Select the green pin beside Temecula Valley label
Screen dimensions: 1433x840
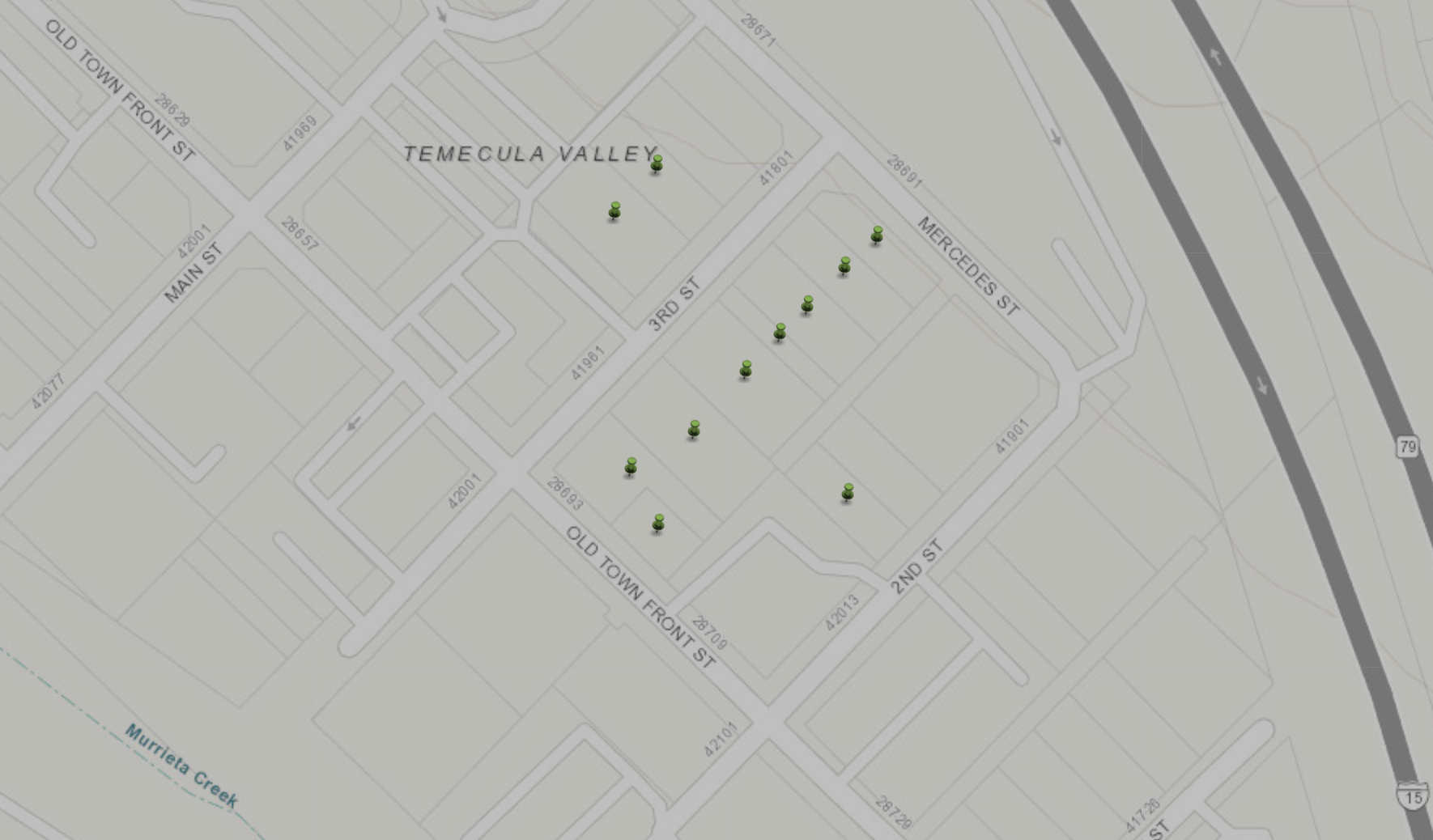657,163
